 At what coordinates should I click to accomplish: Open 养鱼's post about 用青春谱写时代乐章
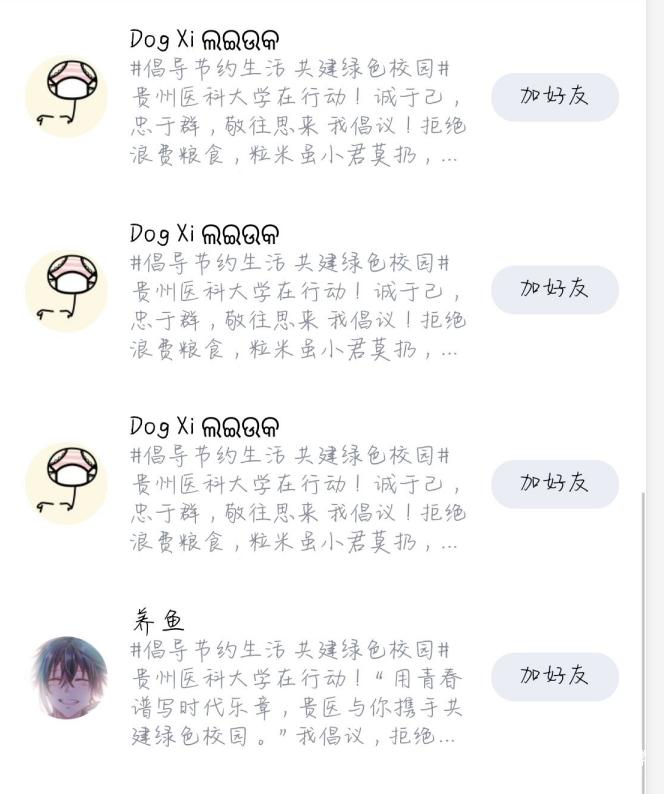pos(295,693)
